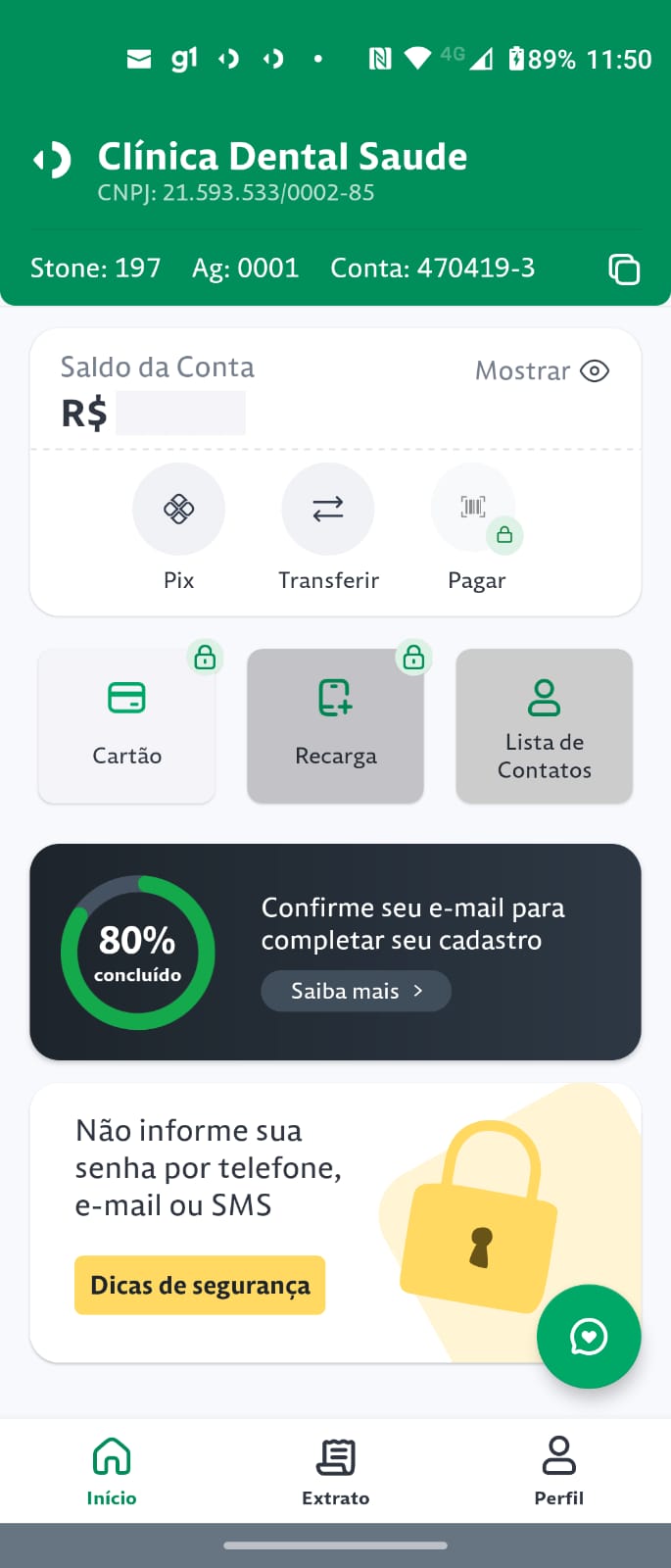Show the account balance

pyautogui.click(x=542, y=370)
